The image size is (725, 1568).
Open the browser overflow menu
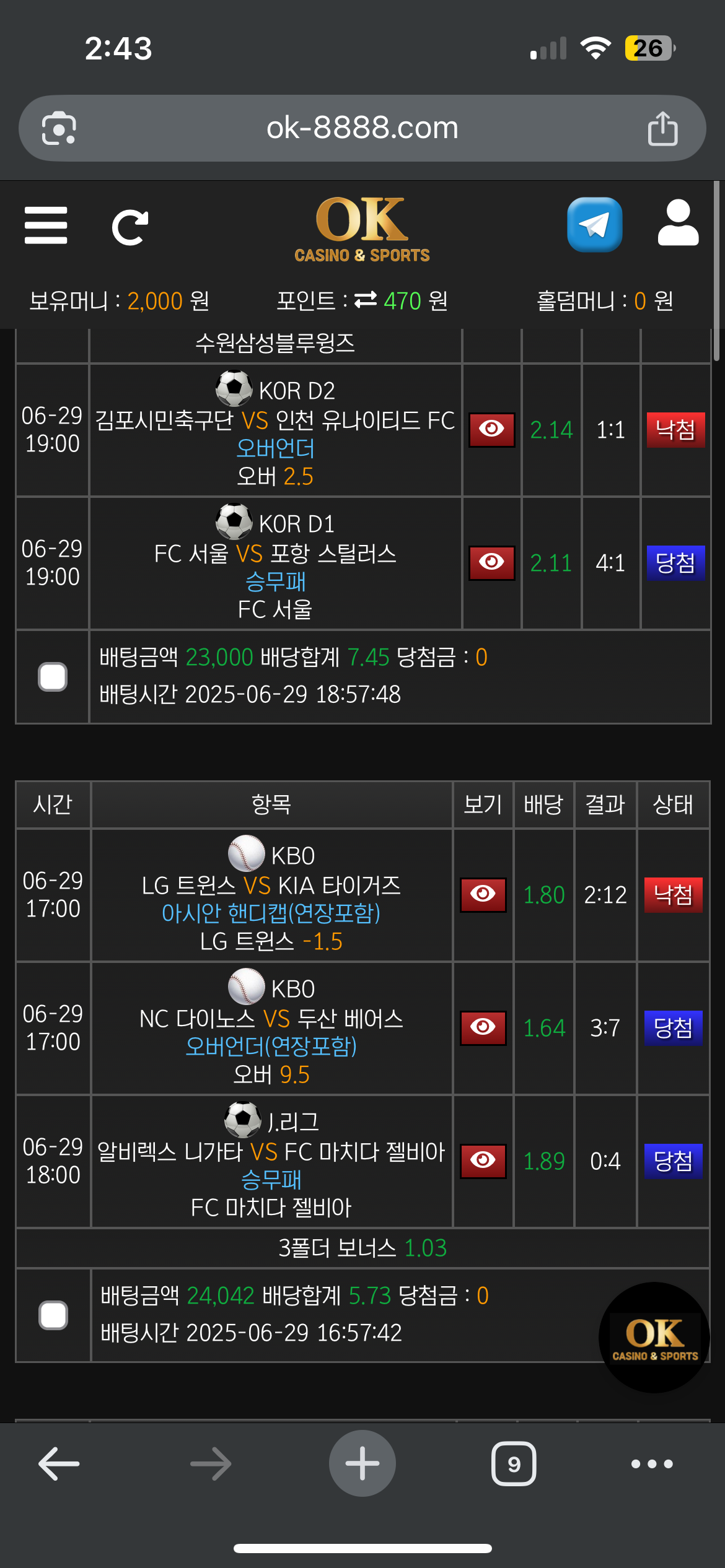coord(652,1464)
